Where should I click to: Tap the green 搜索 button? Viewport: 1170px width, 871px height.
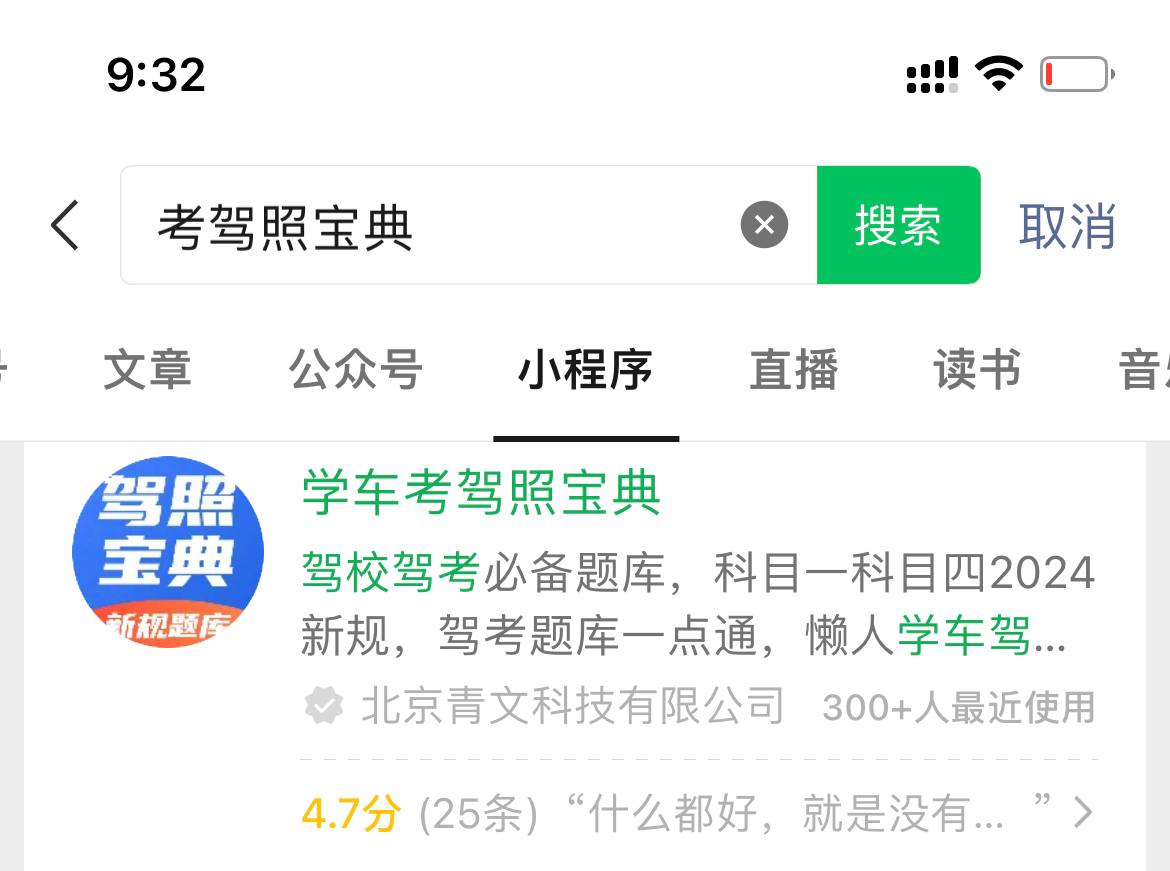click(898, 226)
